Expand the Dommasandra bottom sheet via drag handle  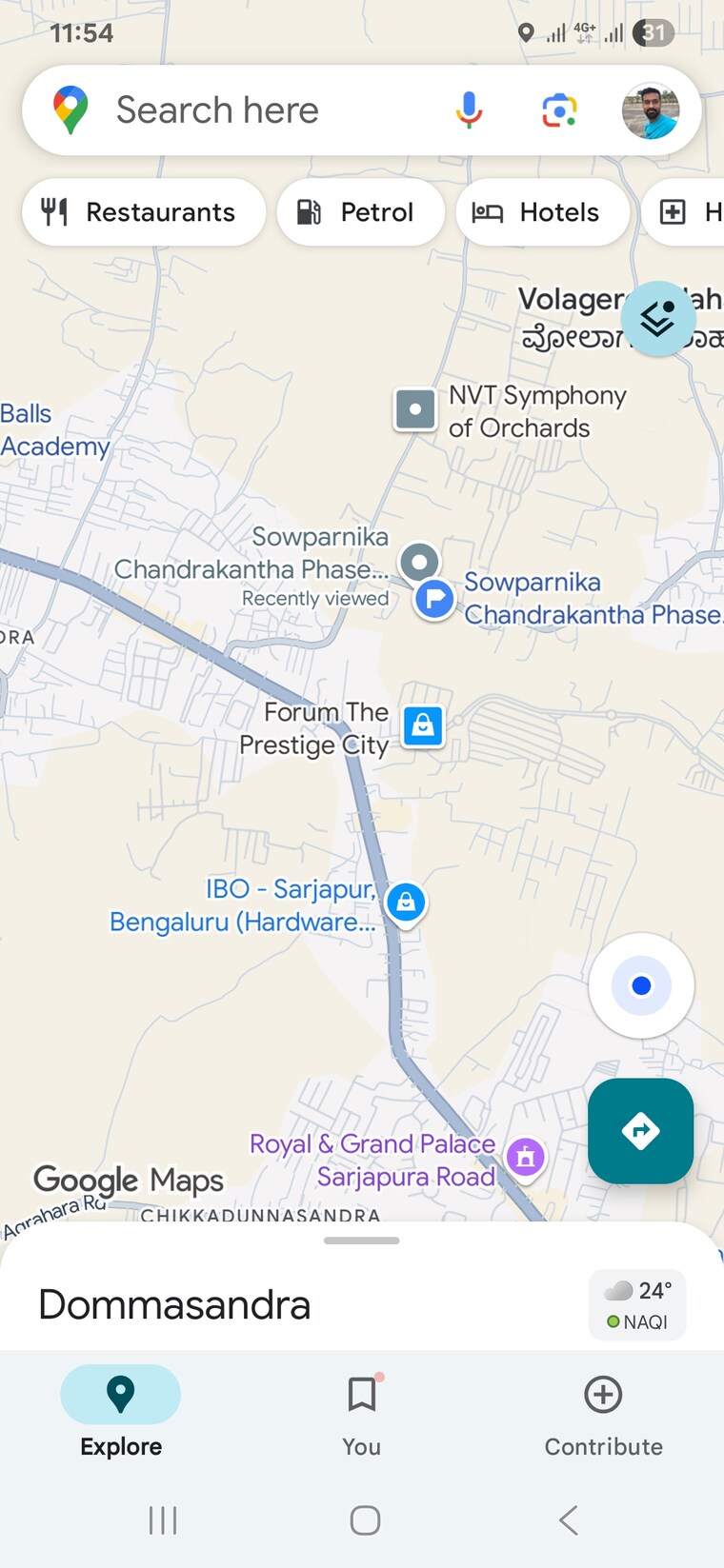coord(361,1241)
